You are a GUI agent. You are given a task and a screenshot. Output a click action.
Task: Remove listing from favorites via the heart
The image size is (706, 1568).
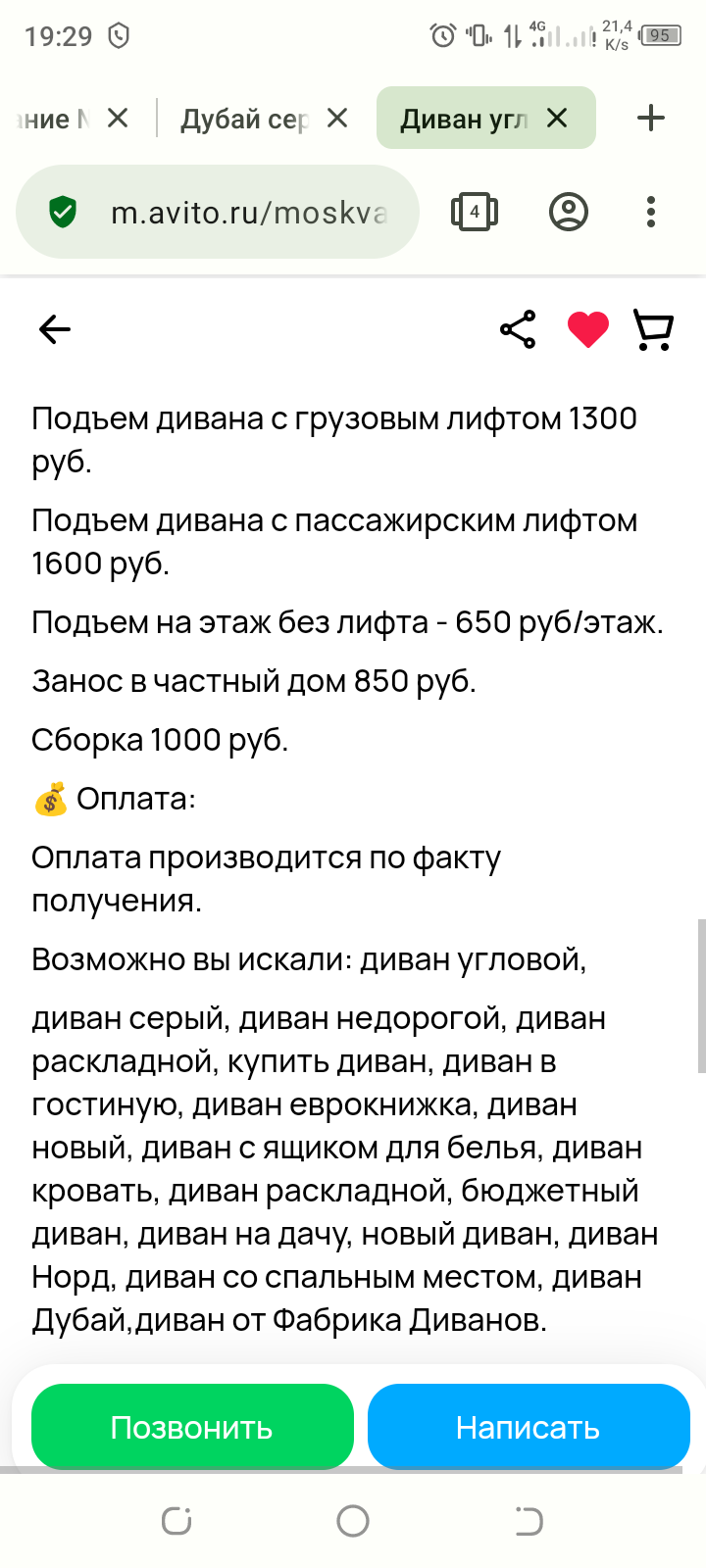pyautogui.click(x=588, y=329)
